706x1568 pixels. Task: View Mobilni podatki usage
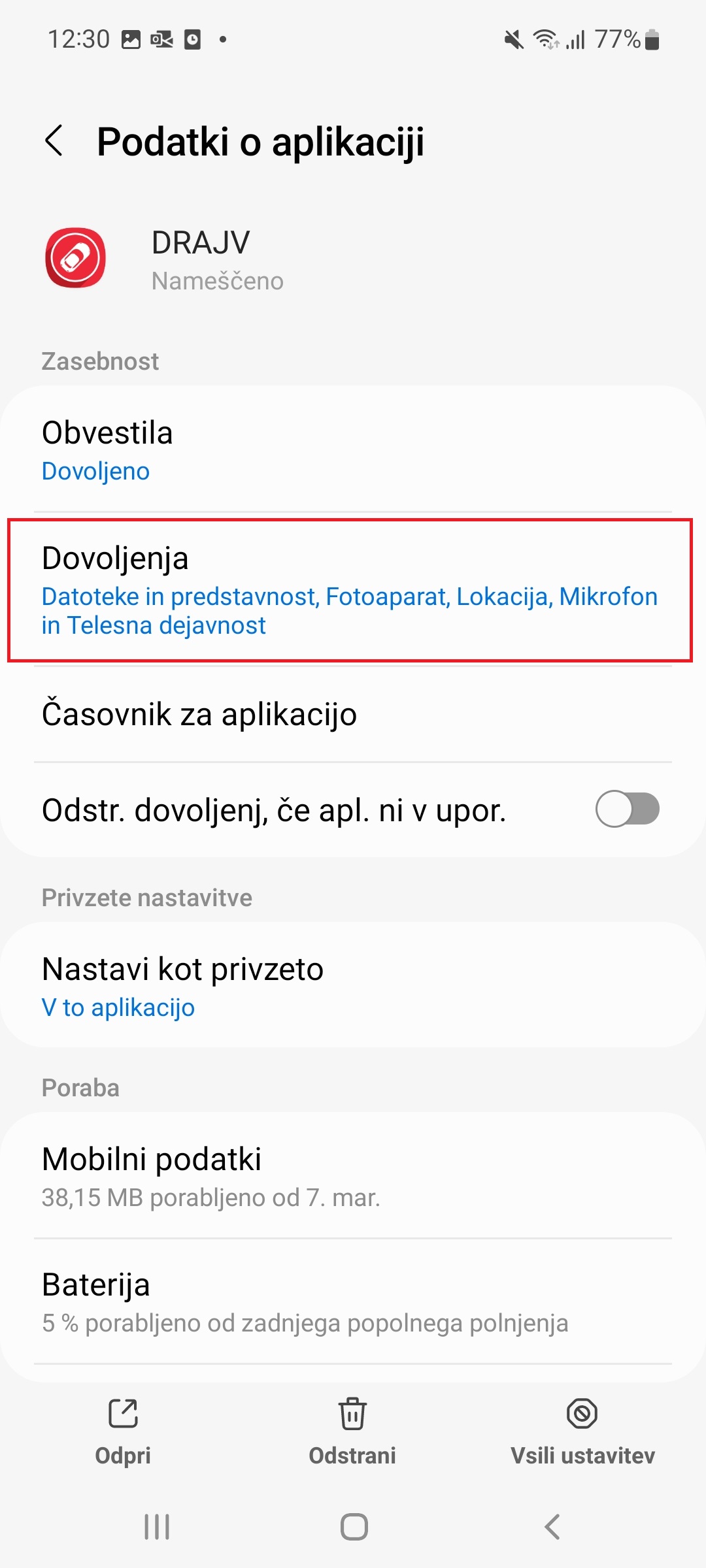pos(353,1176)
